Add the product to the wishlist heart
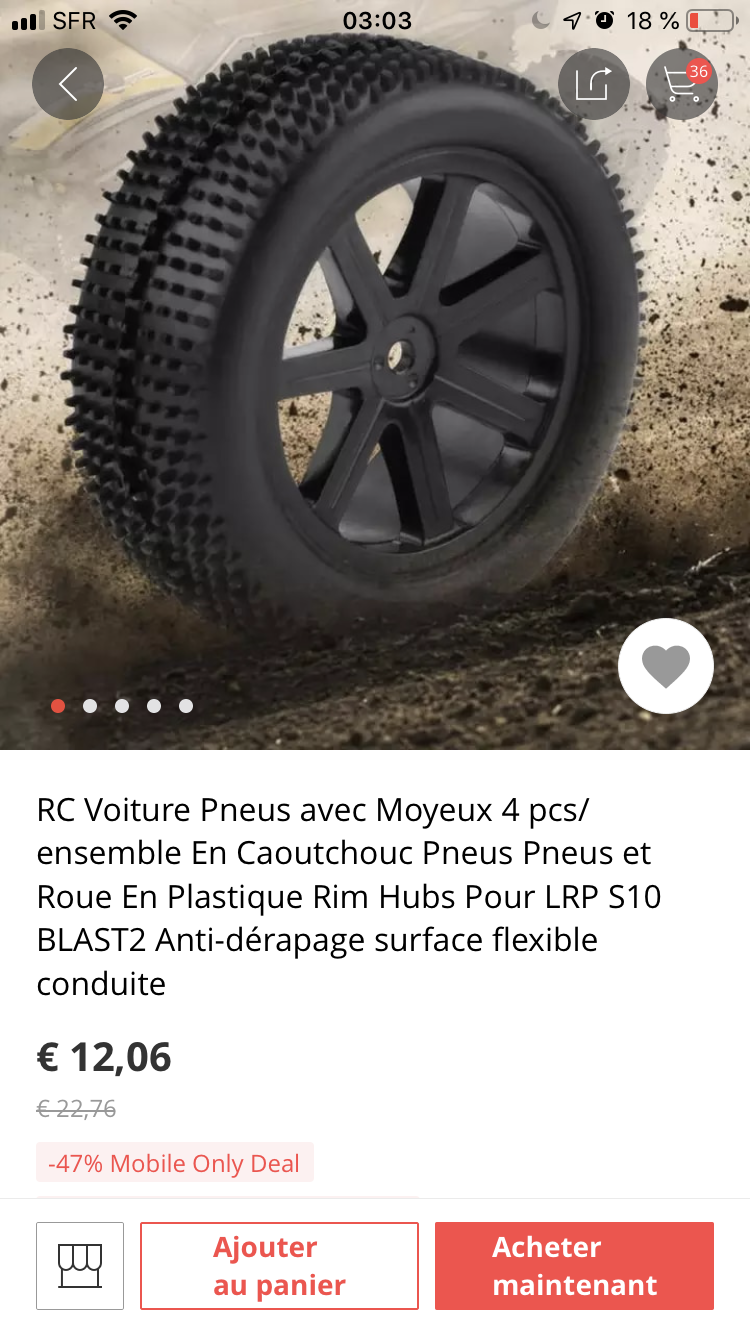Screen dimensions: 750x1334 click(x=666, y=666)
